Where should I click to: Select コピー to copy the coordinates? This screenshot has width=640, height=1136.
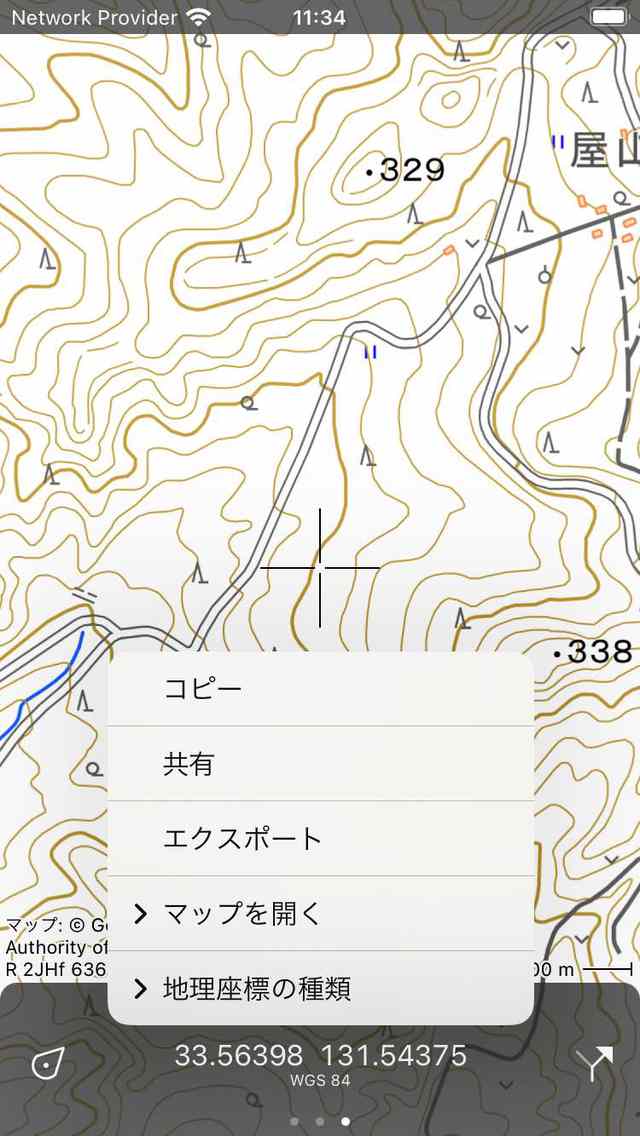pos(320,689)
